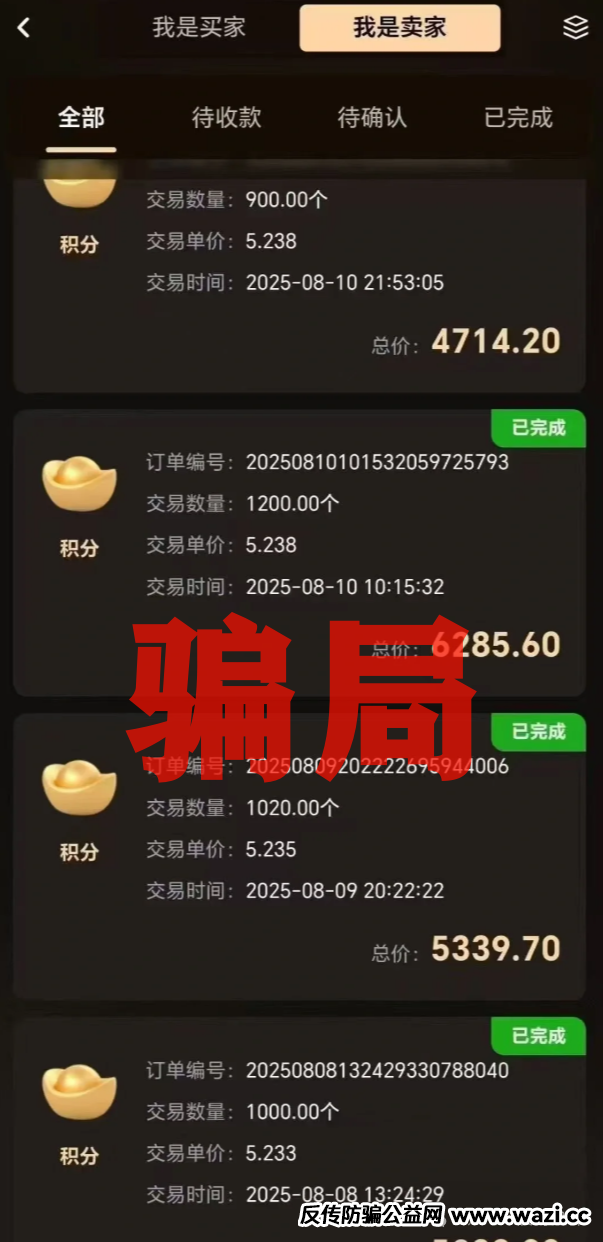
Task: Switch to the 我是买家 buyer tab
Action: click(x=199, y=28)
